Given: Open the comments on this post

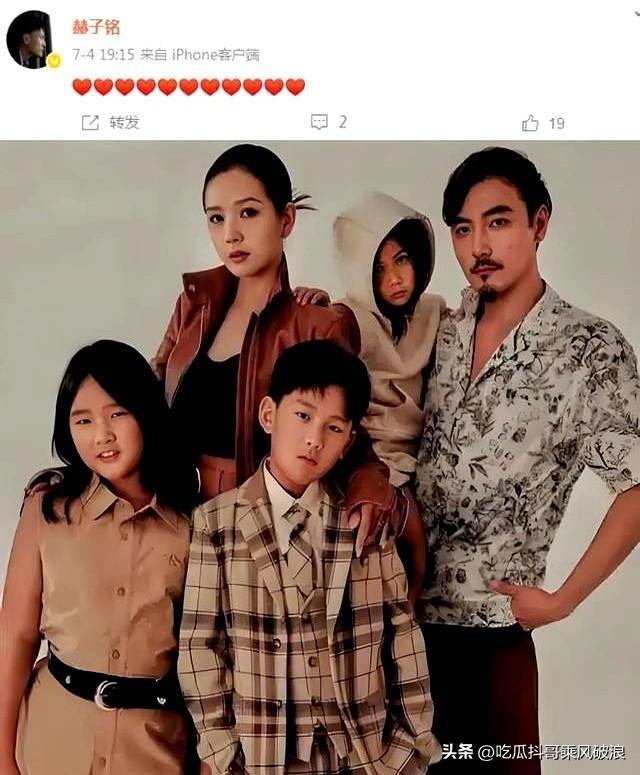Looking at the screenshot, I should click(x=329, y=122).
